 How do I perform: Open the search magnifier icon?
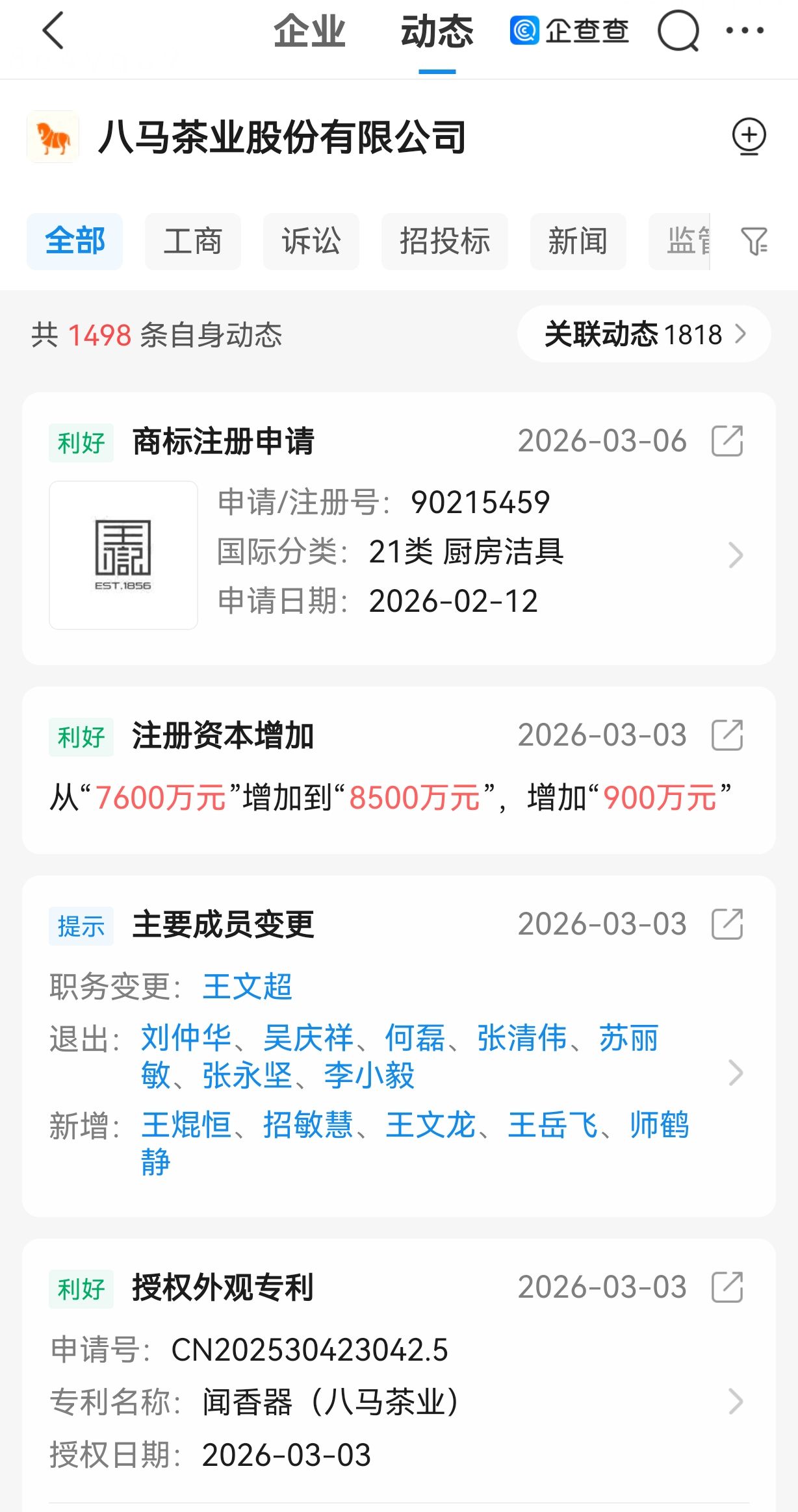[x=678, y=31]
